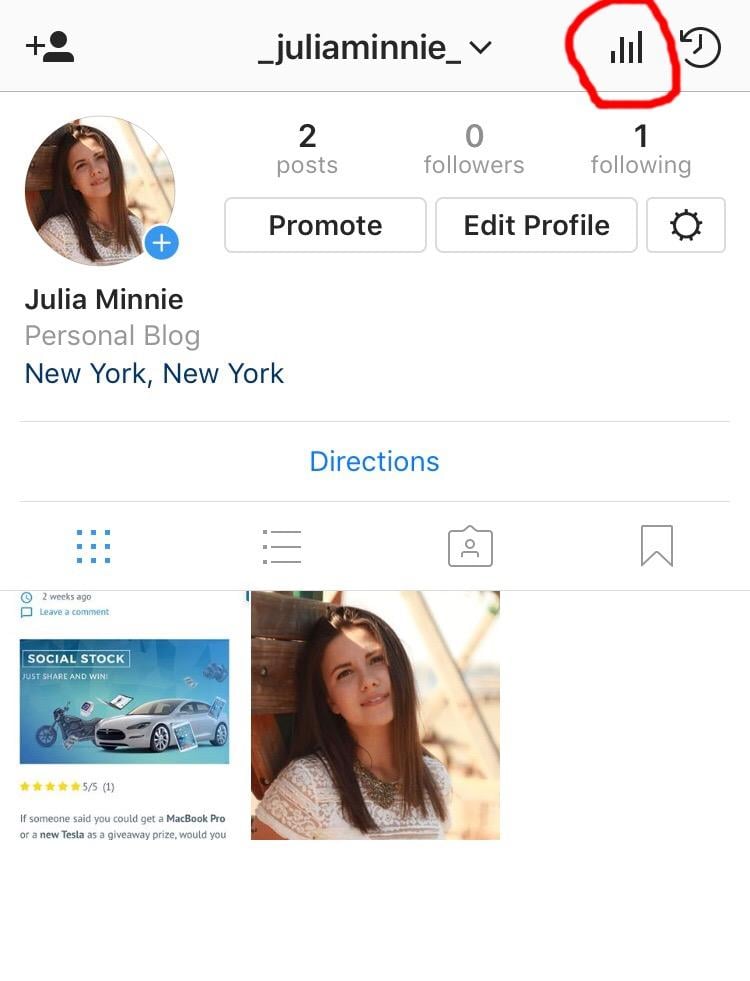Tap the Promote button
The width and height of the screenshot is (750, 981).
[325, 225]
